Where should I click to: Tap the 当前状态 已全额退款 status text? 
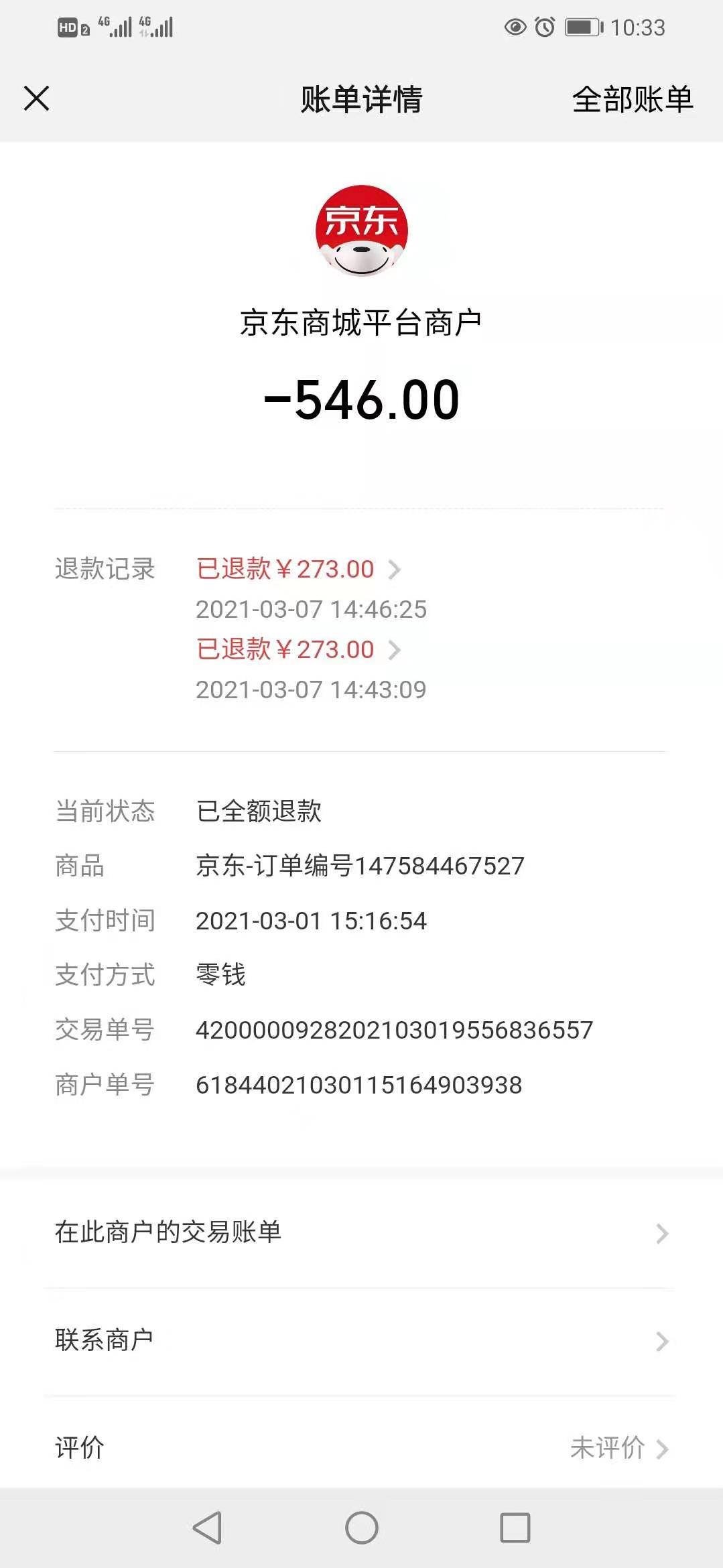pos(258,811)
